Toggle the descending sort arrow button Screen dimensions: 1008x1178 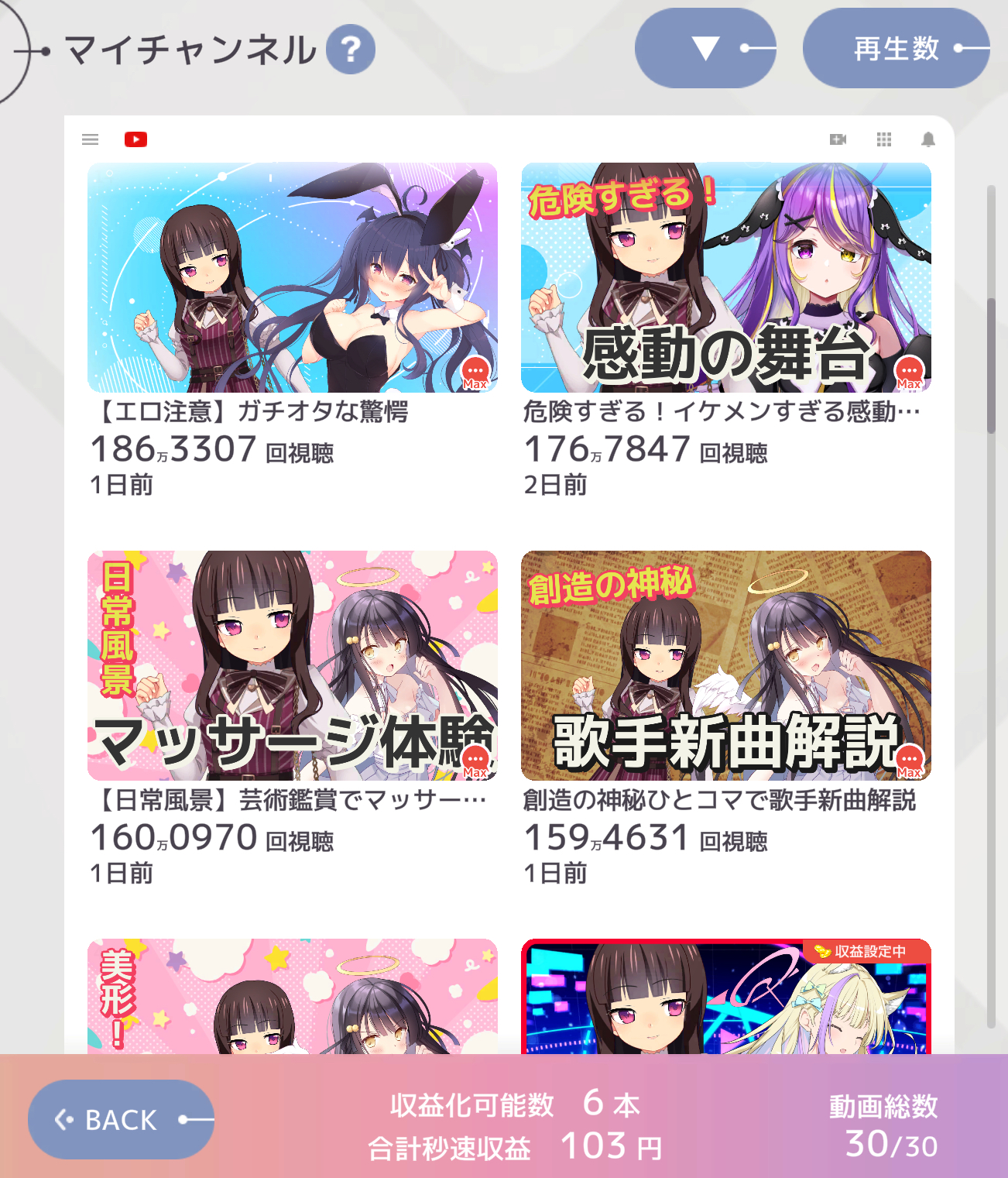tap(705, 48)
